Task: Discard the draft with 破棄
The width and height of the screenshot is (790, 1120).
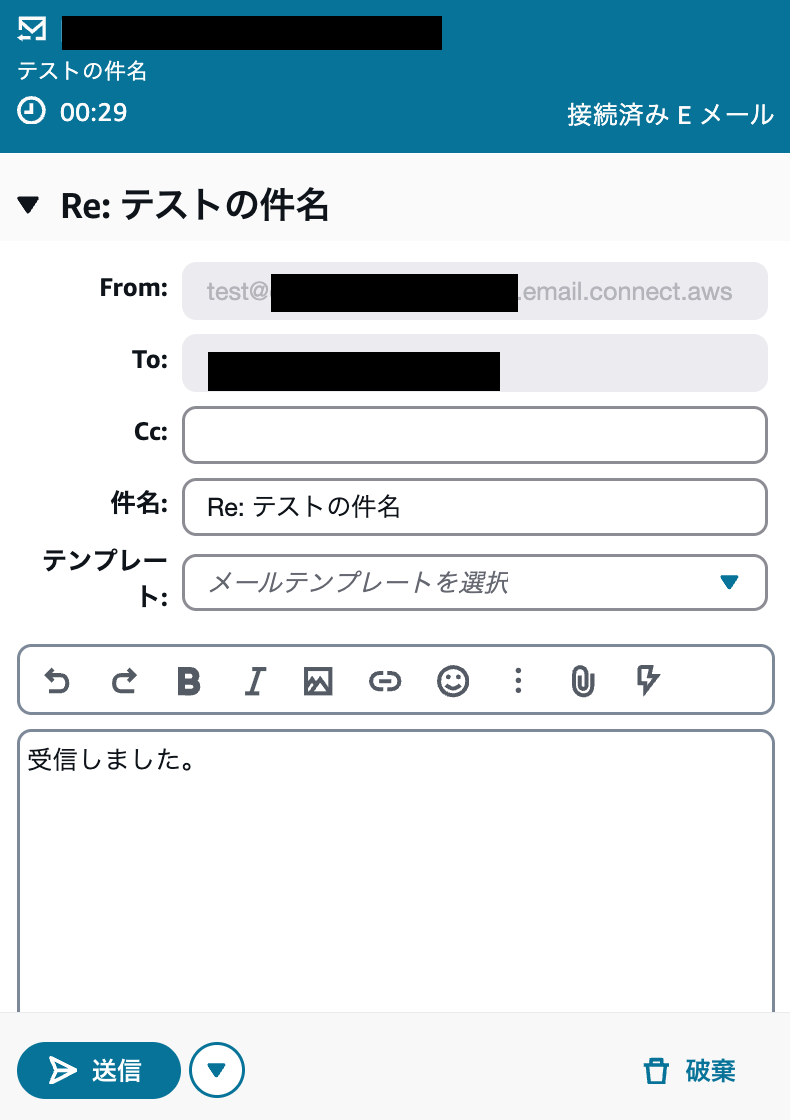Action: point(690,1072)
